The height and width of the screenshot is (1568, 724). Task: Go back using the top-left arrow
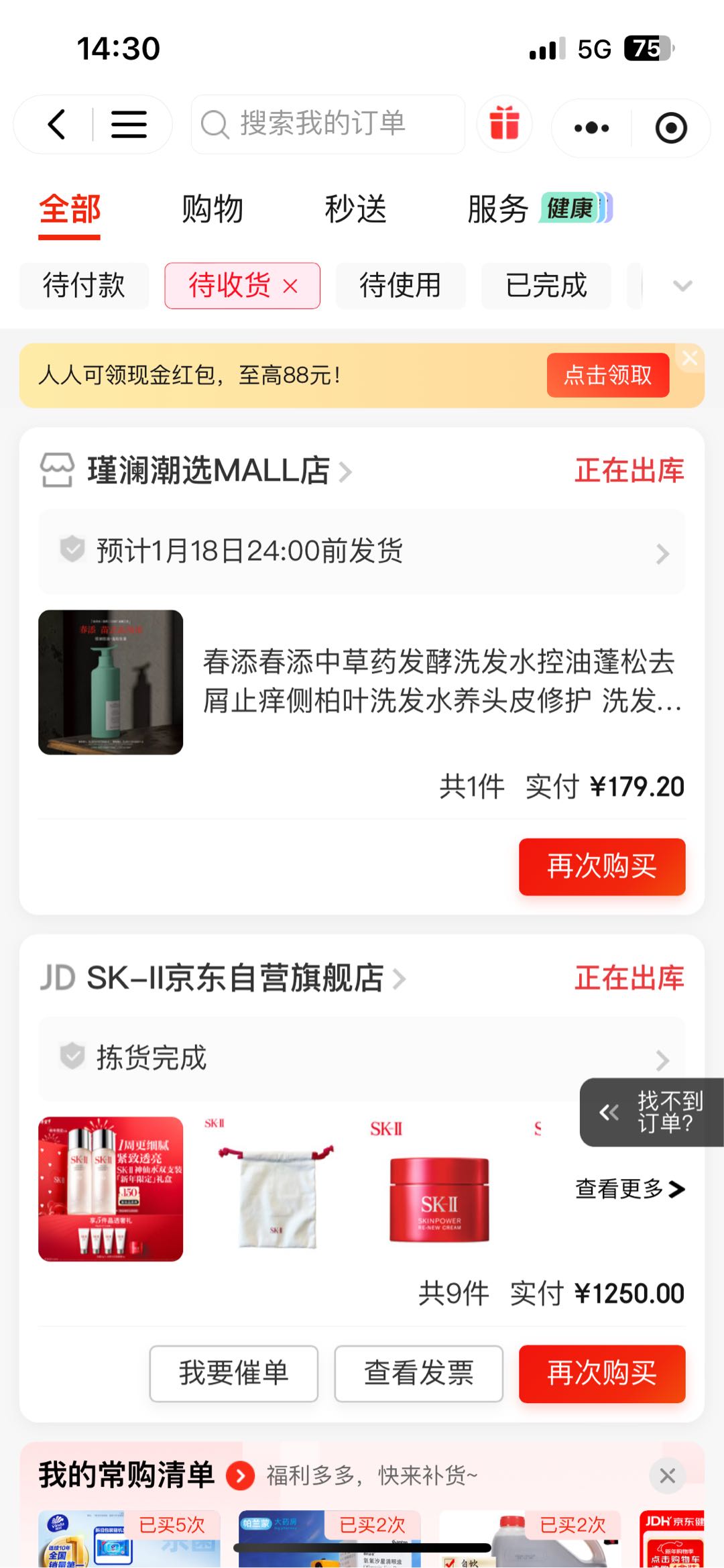point(58,125)
